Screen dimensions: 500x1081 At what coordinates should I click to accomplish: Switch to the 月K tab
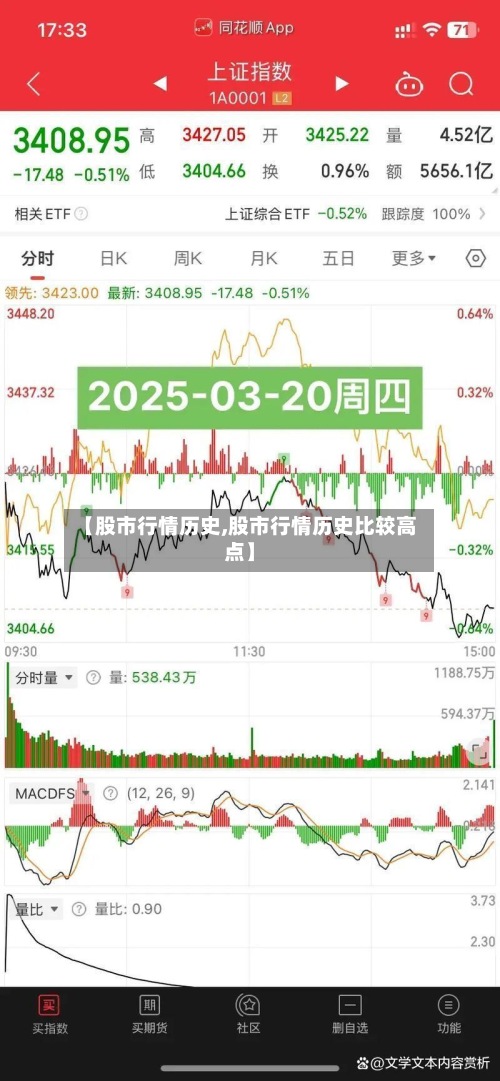(263, 259)
